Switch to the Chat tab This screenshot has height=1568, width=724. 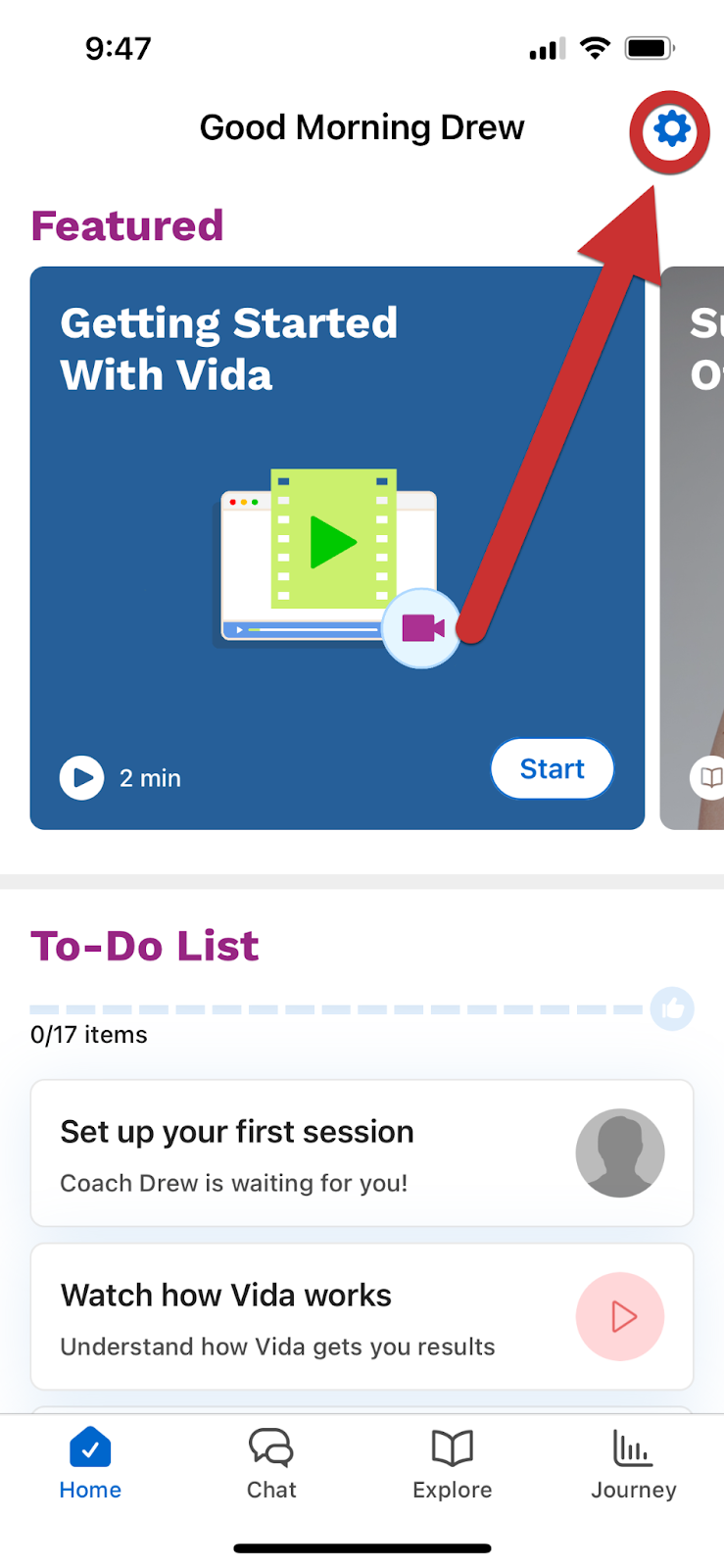click(x=271, y=1464)
